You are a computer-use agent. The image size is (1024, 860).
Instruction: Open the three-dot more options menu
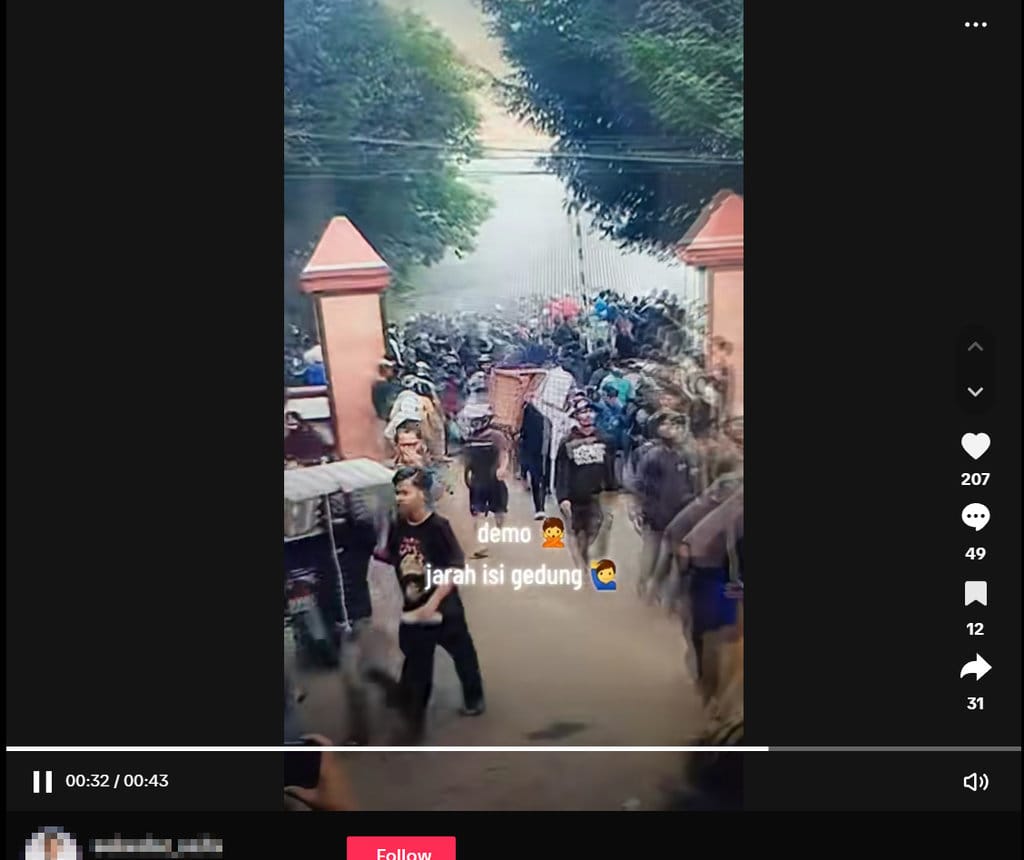coord(975,25)
